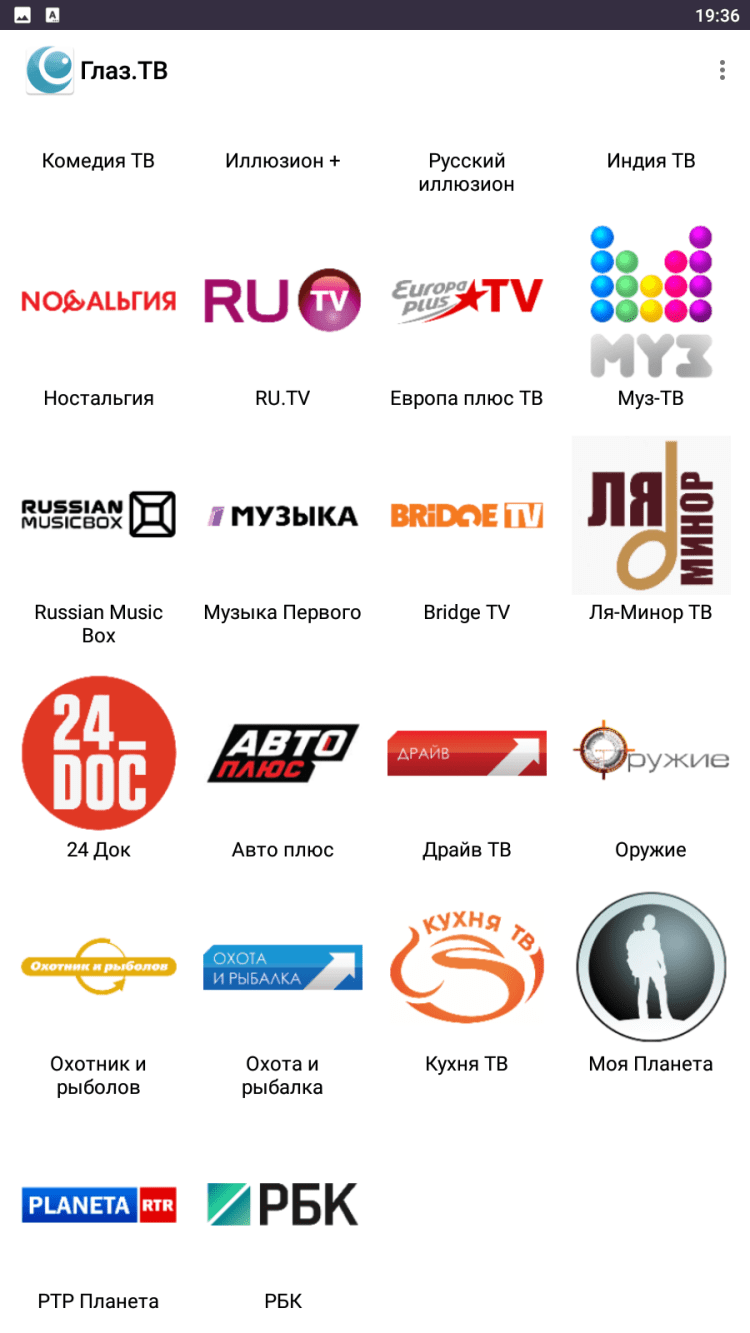Tap the Оружие channel tile

point(651,760)
